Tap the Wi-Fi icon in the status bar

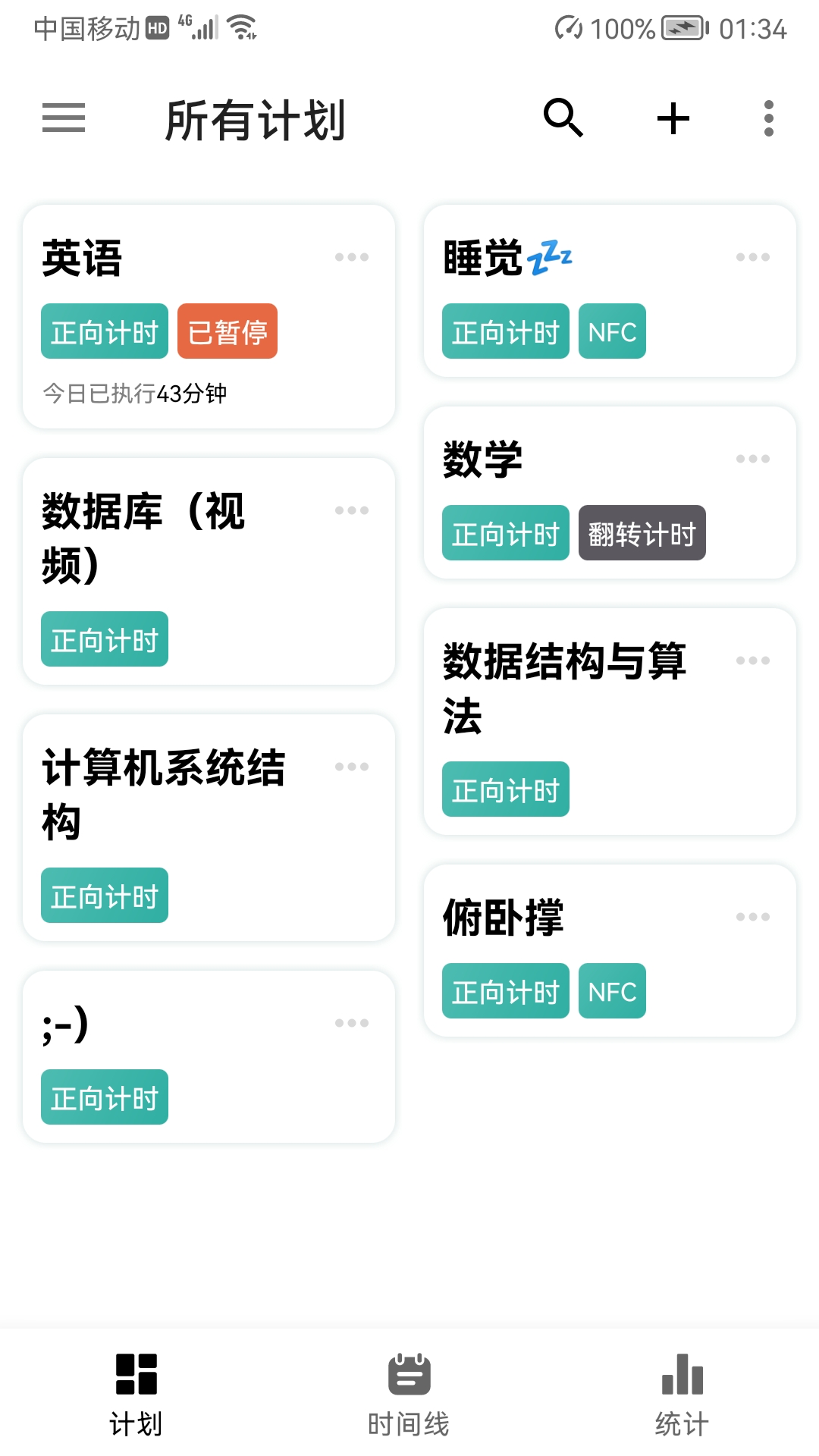click(241, 27)
